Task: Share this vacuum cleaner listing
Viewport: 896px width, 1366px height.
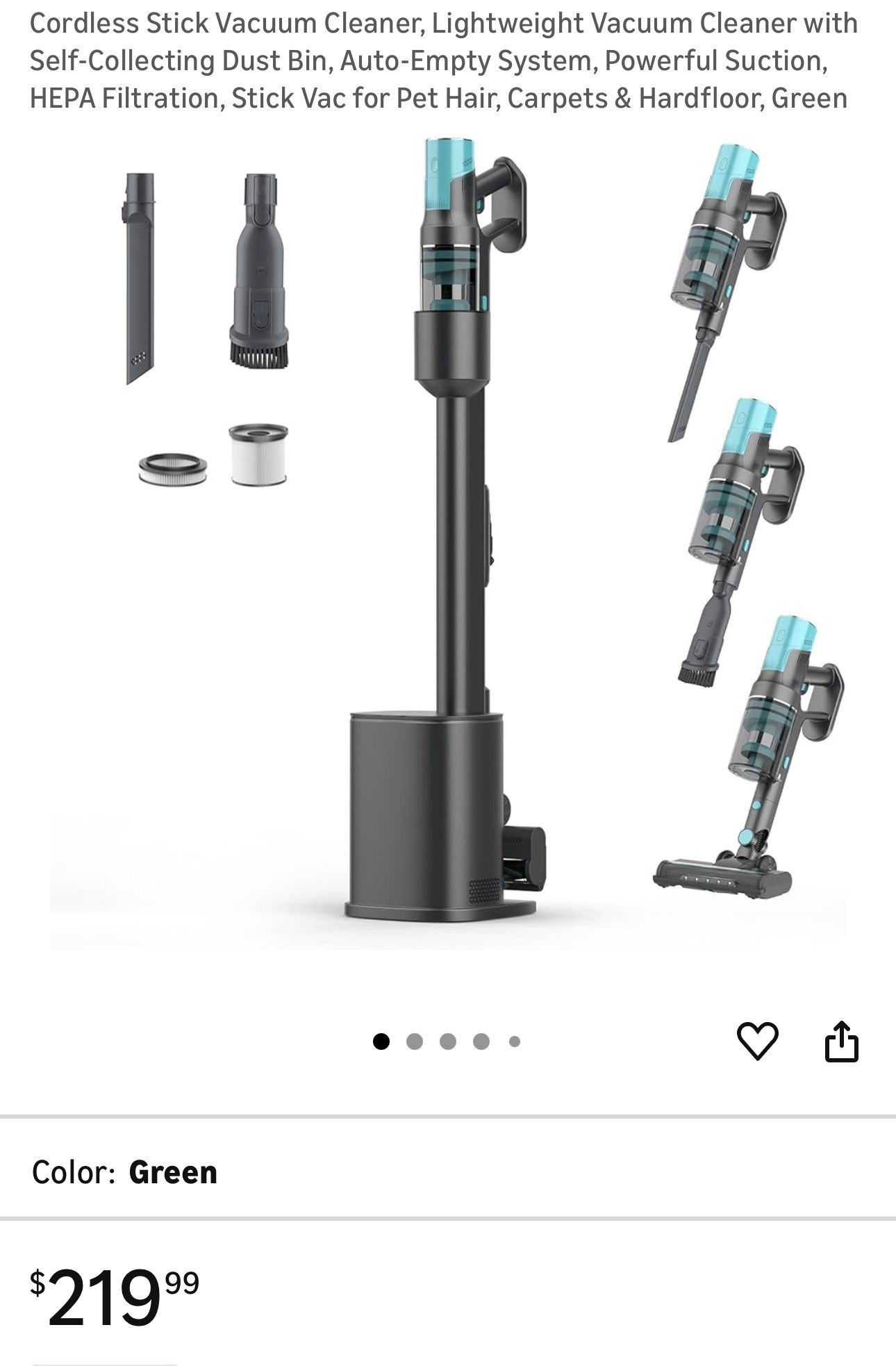Action: (841, 1041)
